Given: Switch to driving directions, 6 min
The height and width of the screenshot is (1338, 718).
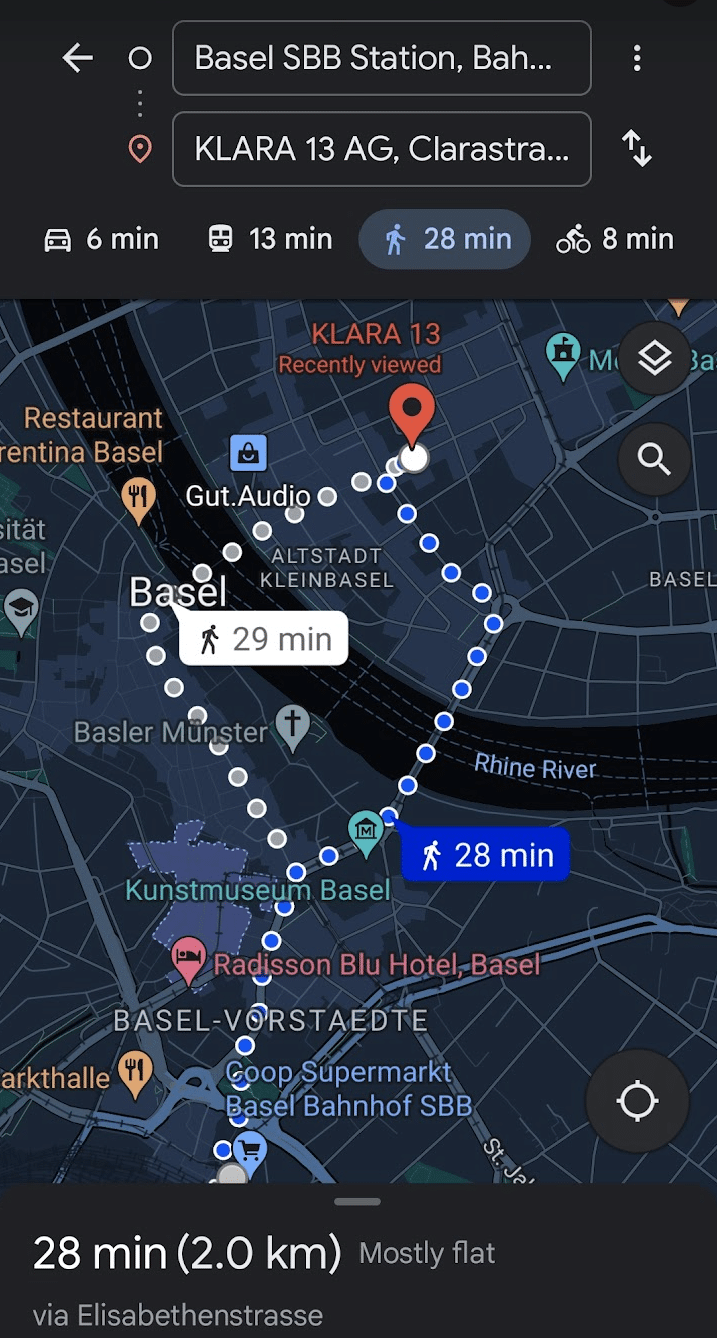Looking at the screenshot, I should coord(102,239).
